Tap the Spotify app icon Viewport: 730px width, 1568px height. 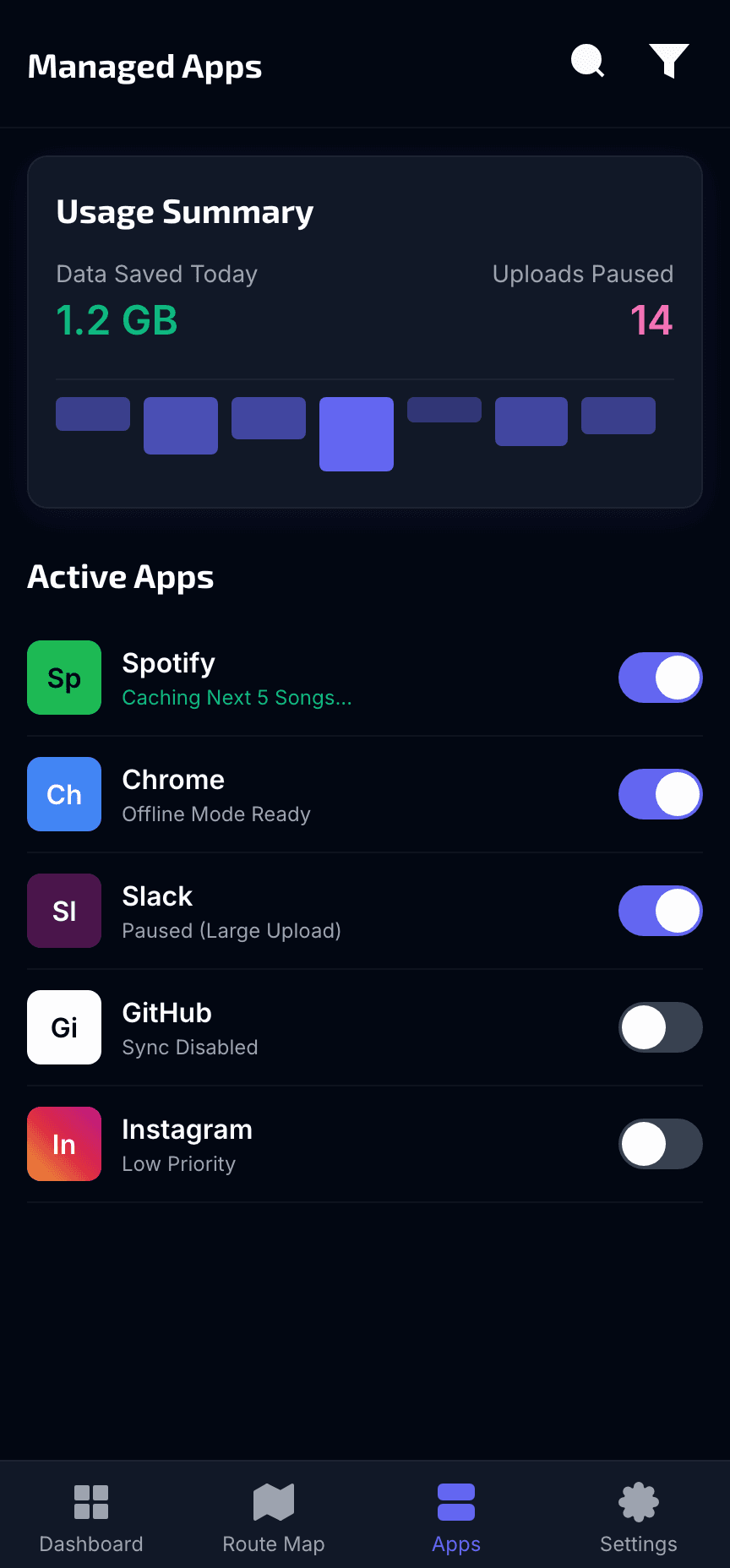(64, 678)
